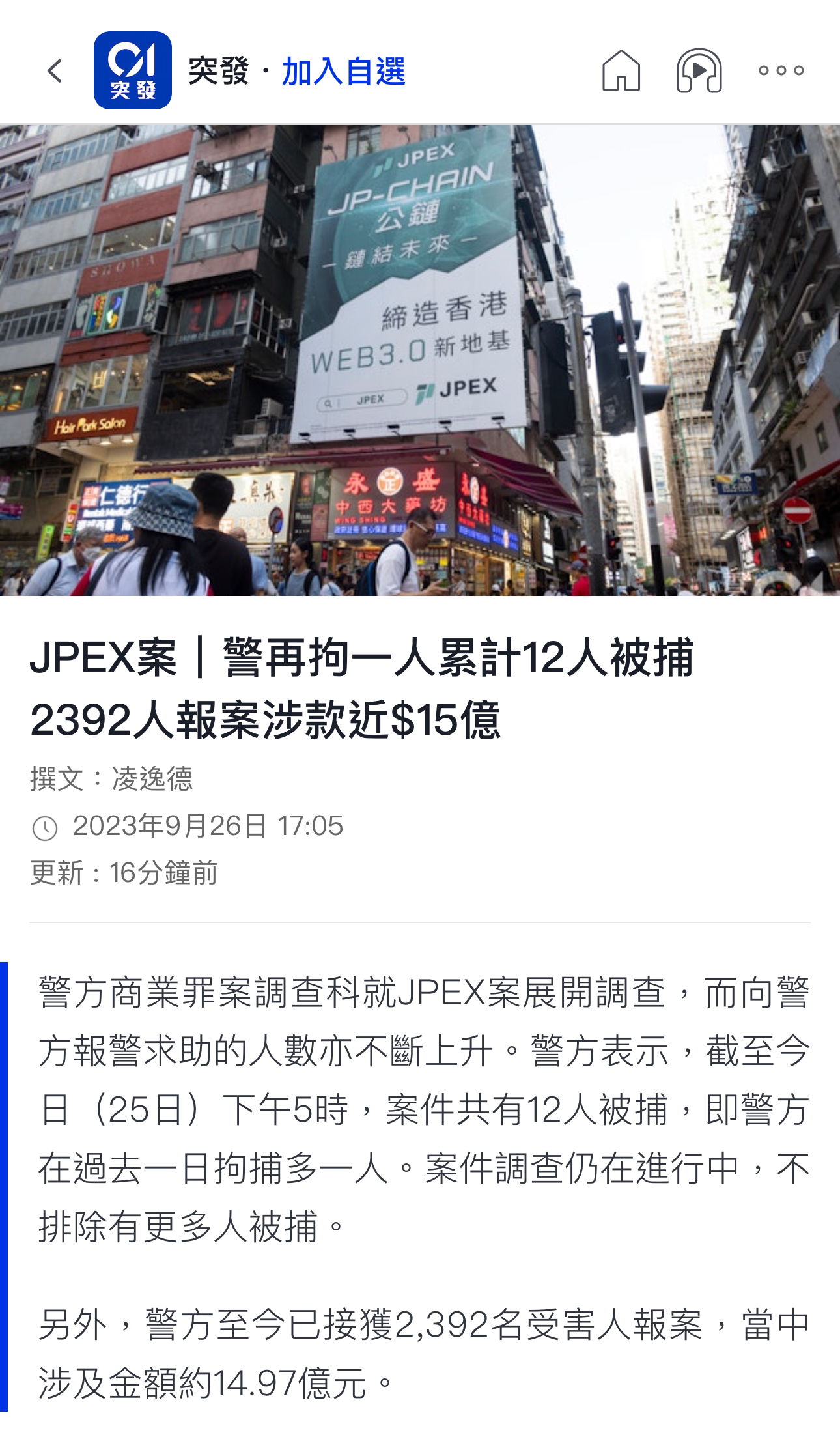Image resolution: width=840 pixels, height=1450 pixels.
Task: Tap the paragraph mentioning 2,392 victims
Action: pos(420,1350)
